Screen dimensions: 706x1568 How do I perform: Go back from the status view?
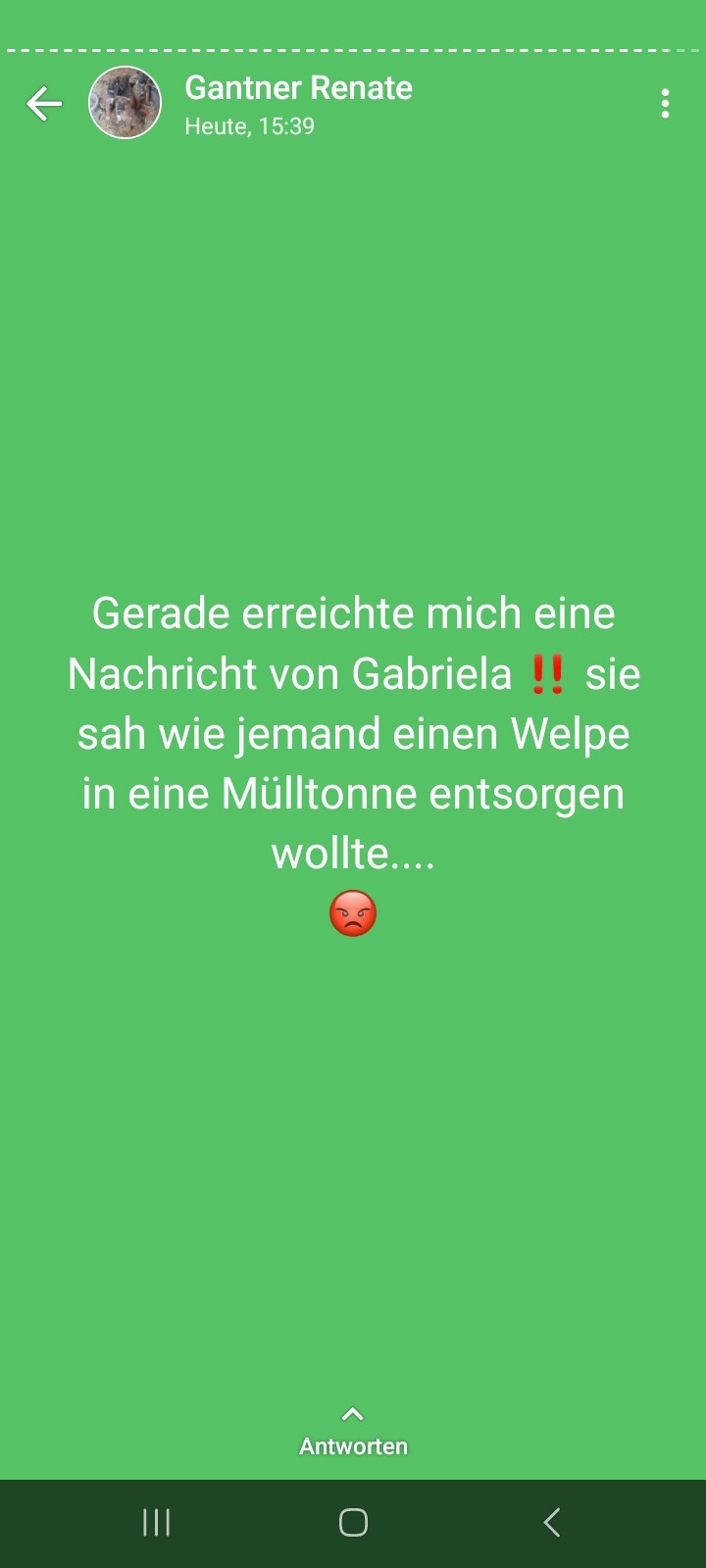pos(44,103)
